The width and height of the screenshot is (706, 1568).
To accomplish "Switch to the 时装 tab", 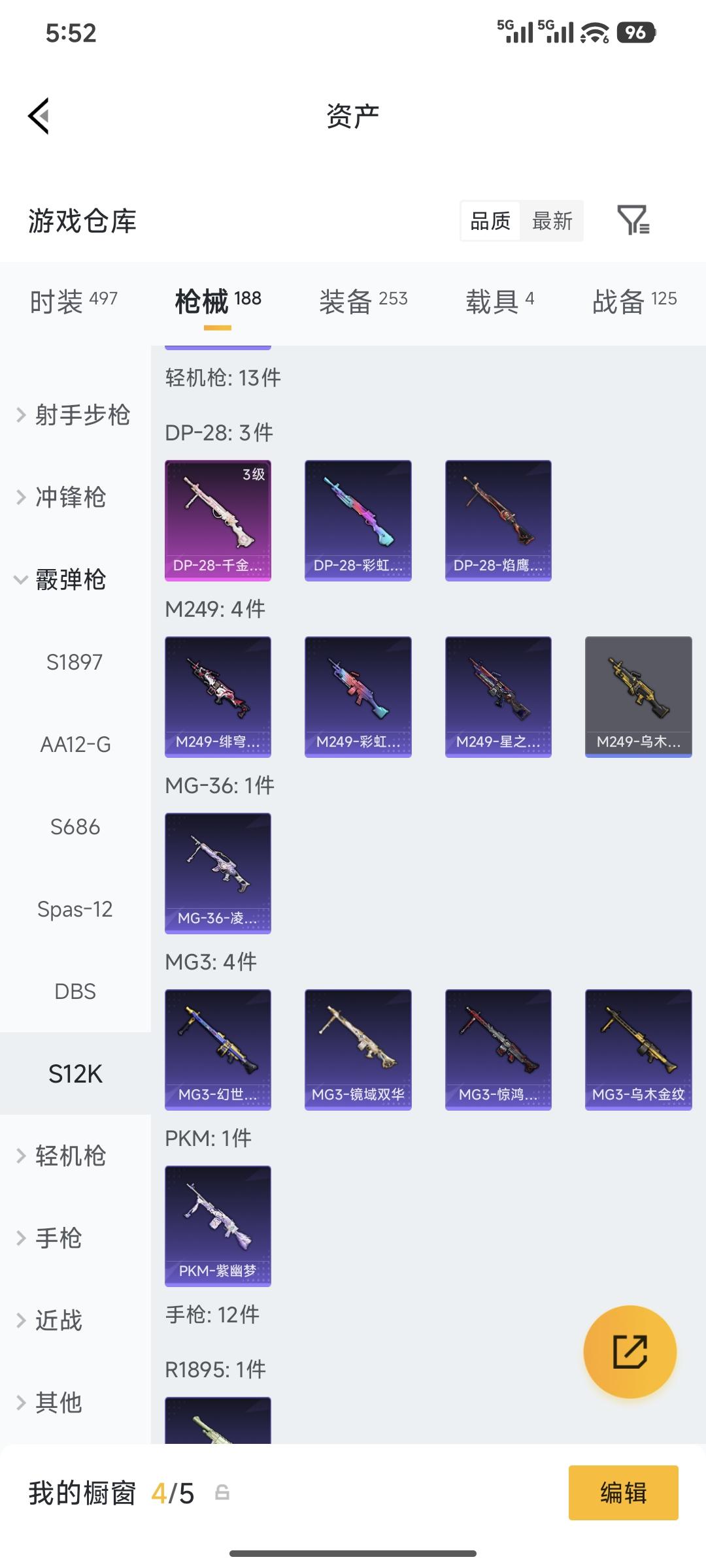I will point(73,301).
